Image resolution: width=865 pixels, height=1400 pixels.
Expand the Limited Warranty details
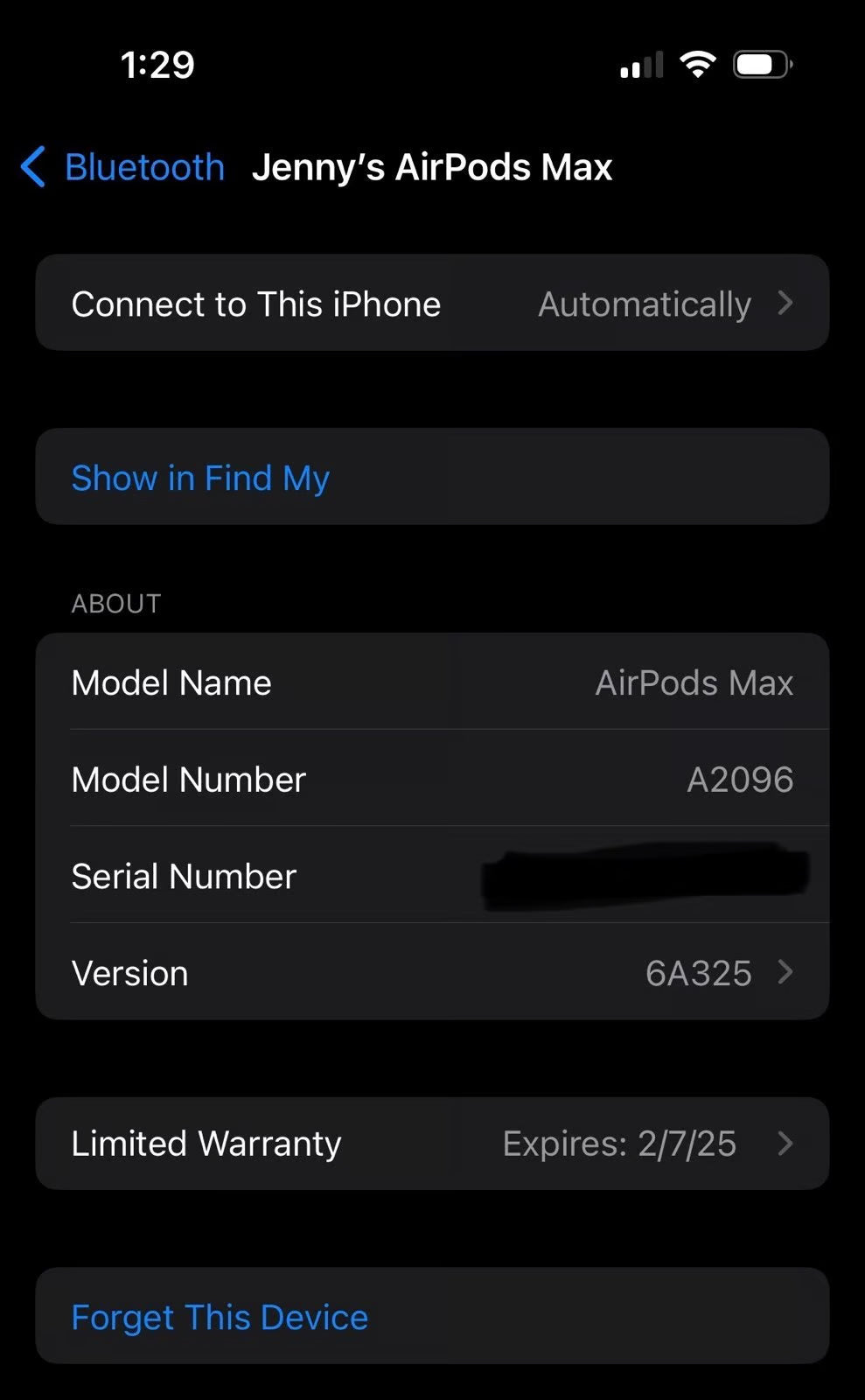[432, 1144]
